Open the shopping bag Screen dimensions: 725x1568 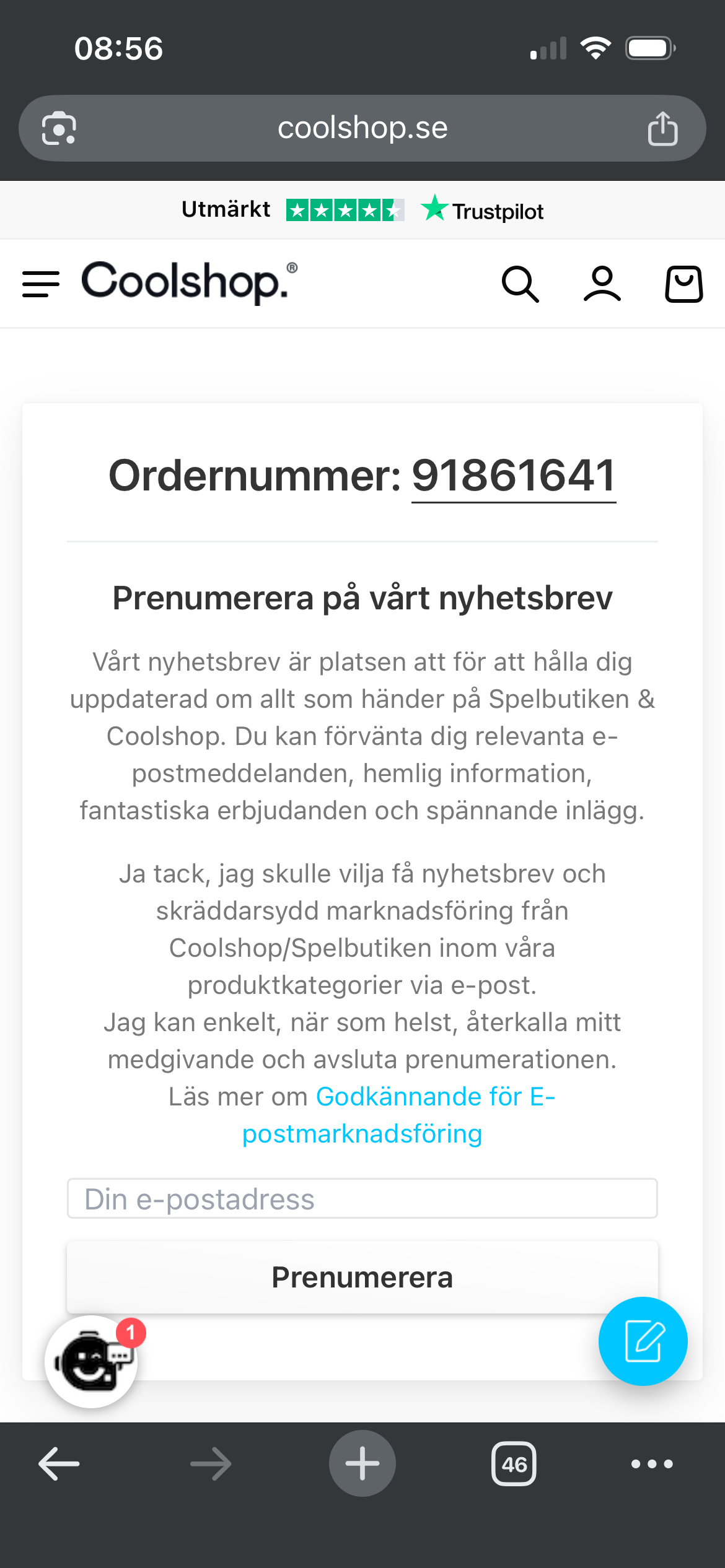pyautogui.click(x=683, y=284)
